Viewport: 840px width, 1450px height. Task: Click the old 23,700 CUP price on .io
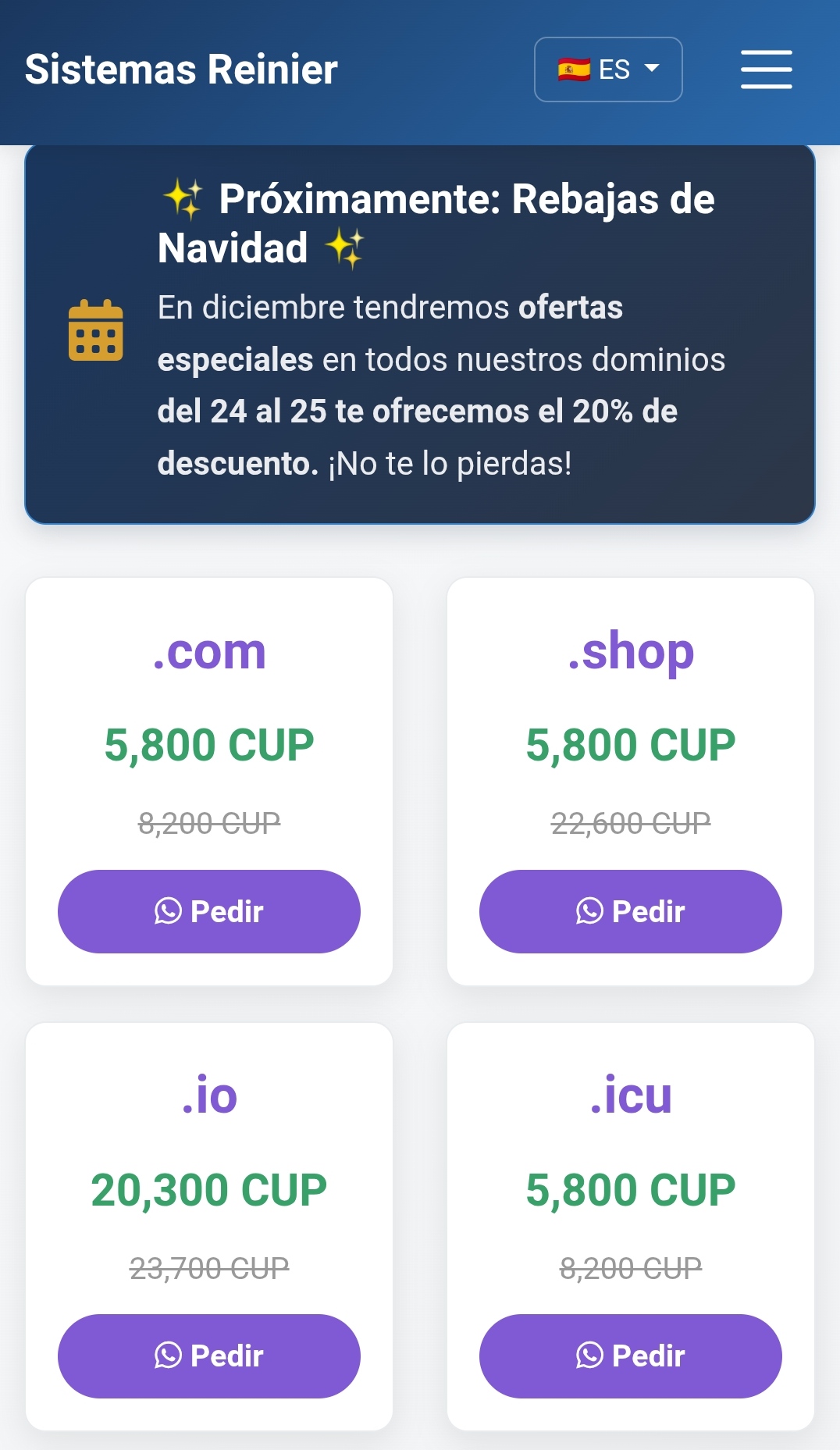coord(208,1267)
